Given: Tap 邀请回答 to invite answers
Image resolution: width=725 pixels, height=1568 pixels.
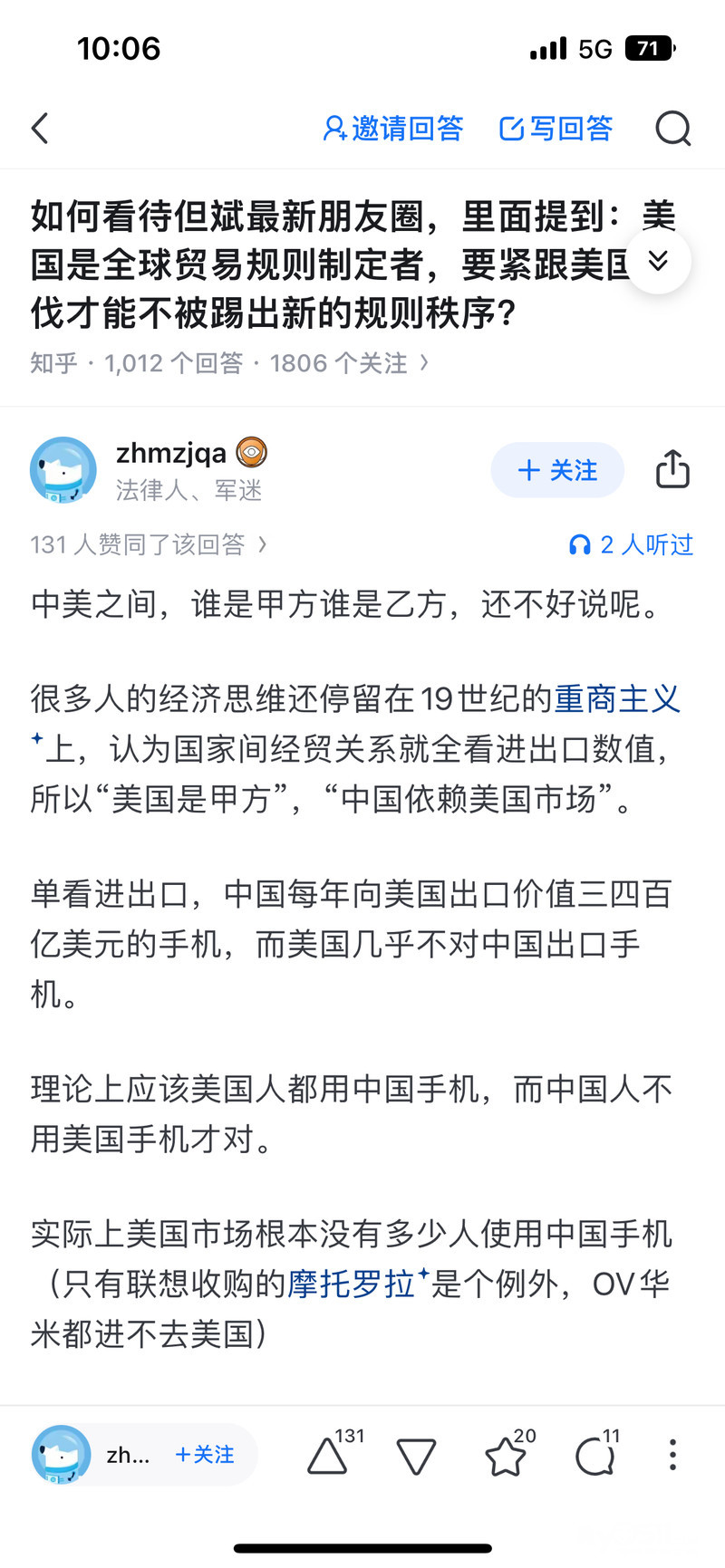Looking at the screenshot, I should click(x=393, y=129).
